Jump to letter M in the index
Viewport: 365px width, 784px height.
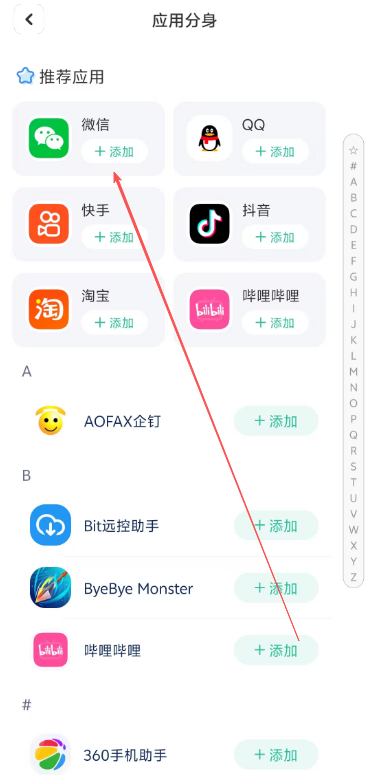click(354, 372)
